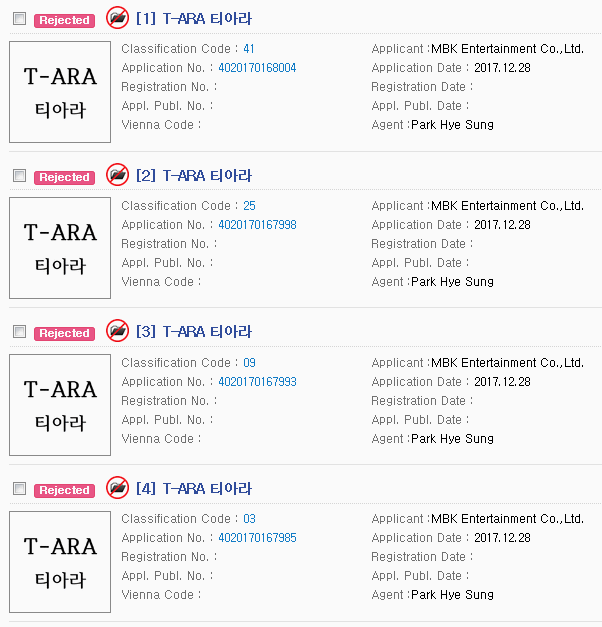This screenshot has height=627, width=602.
Task: Open the [2] T-ARA 티아라 title link
Action: pos(194,176)
